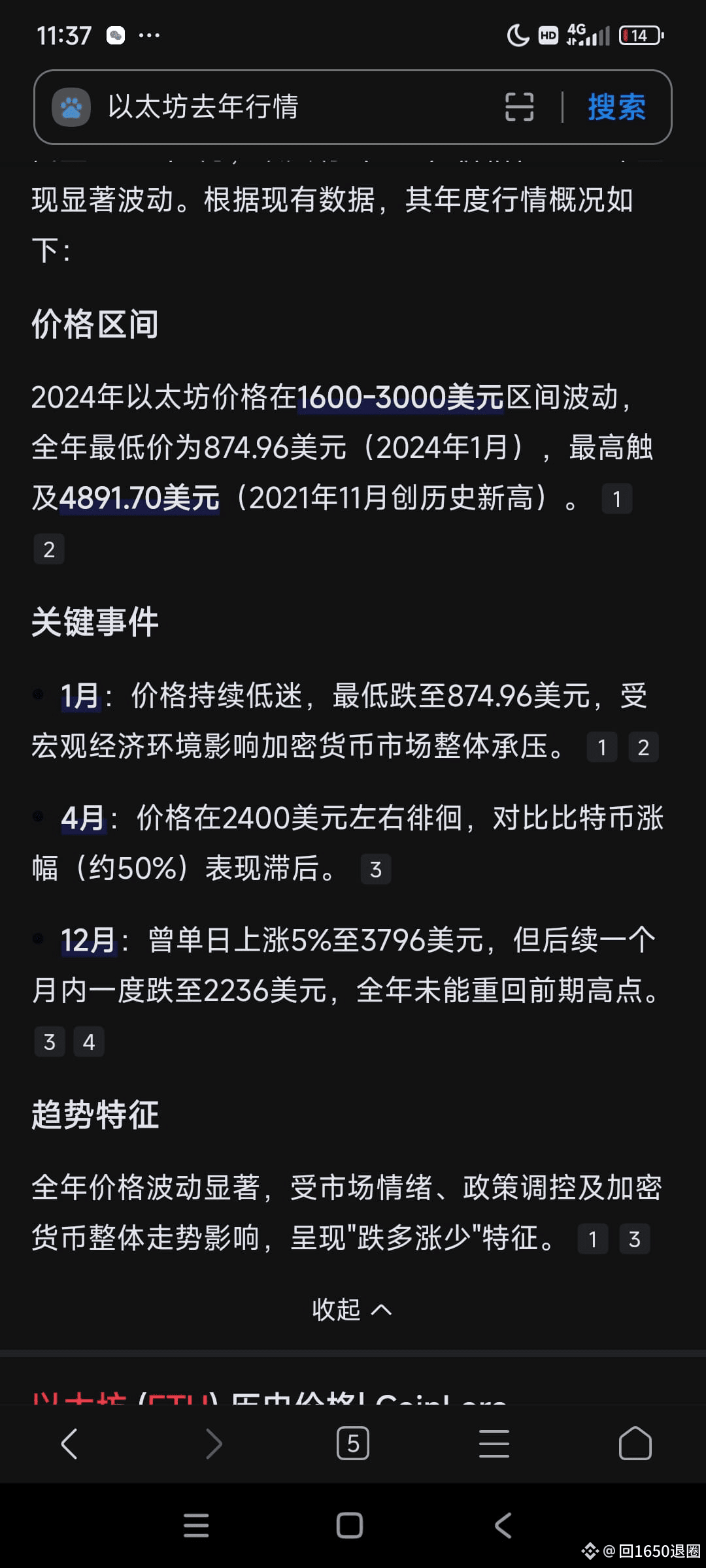Open the QR code scan icon
The width and height of the screenshot is (706, 1568).
point(518,107)
